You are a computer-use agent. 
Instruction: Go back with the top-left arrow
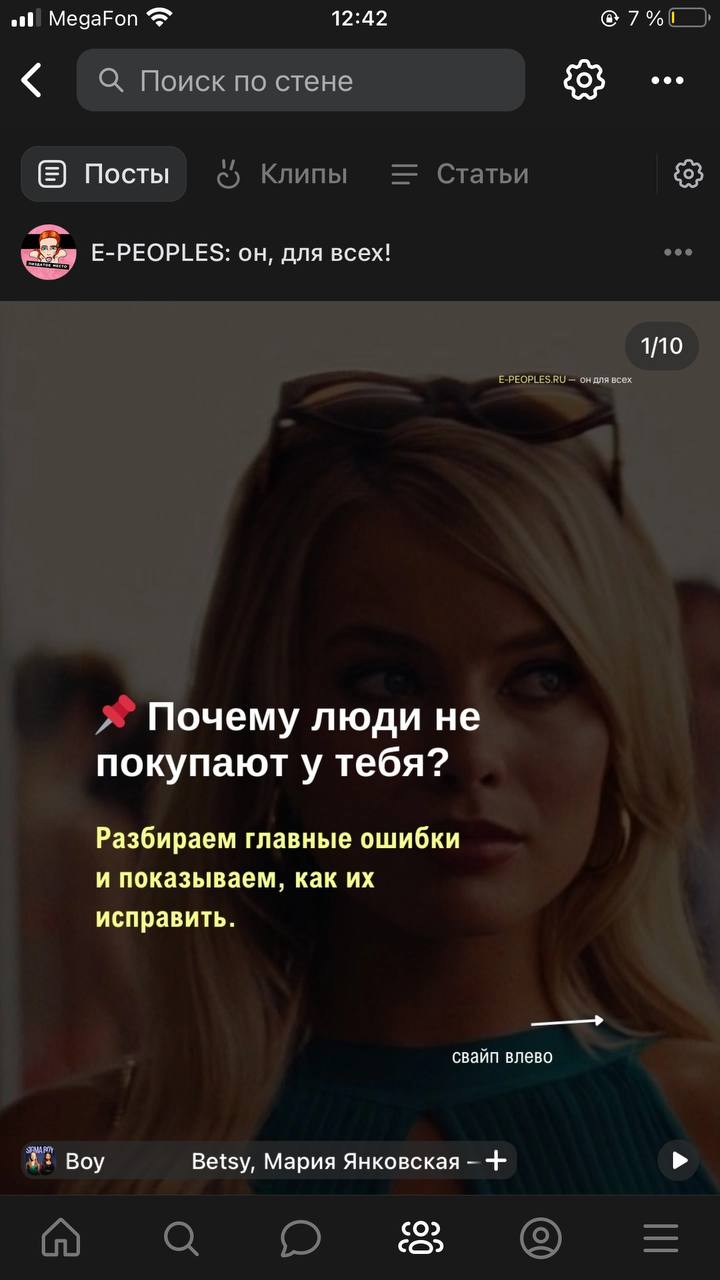pyautogui.click(x=32, y=80)
